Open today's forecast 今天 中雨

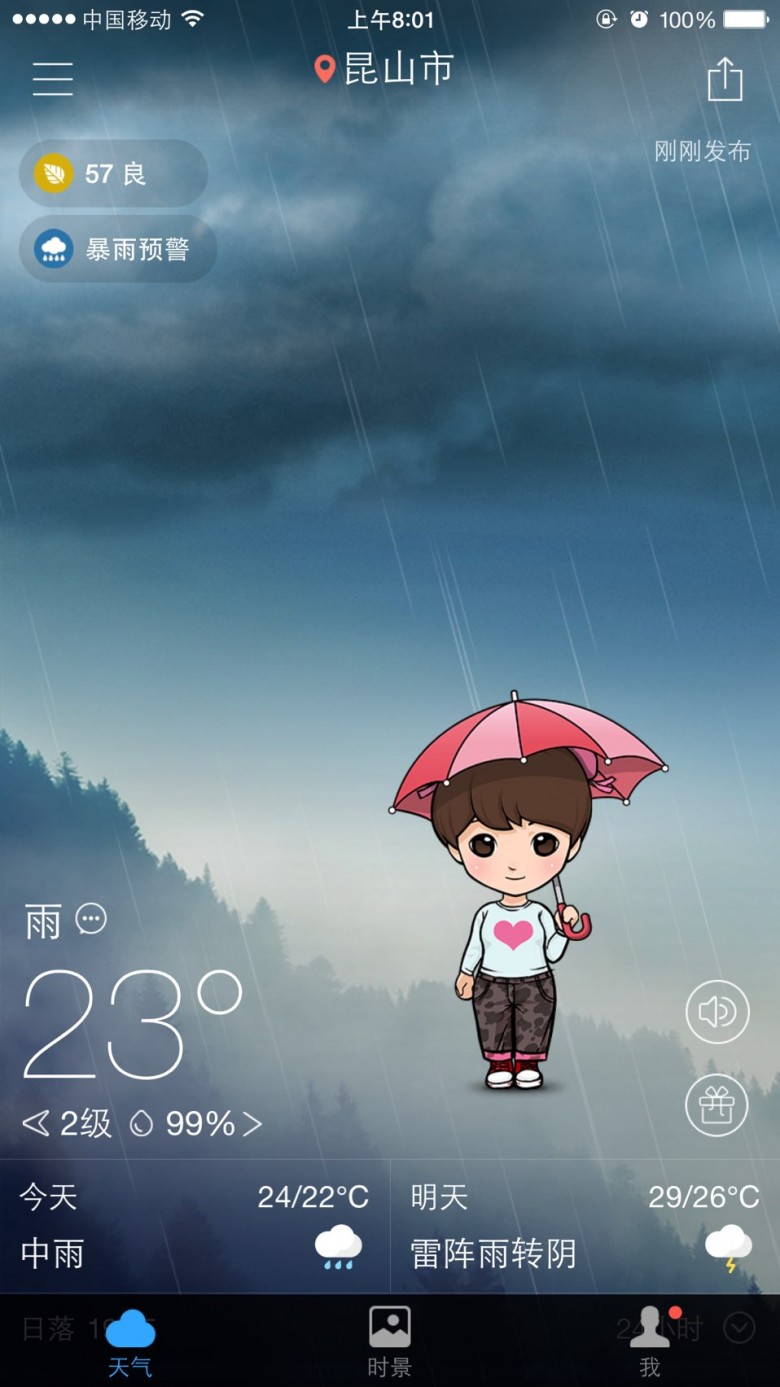point(195,1226)
